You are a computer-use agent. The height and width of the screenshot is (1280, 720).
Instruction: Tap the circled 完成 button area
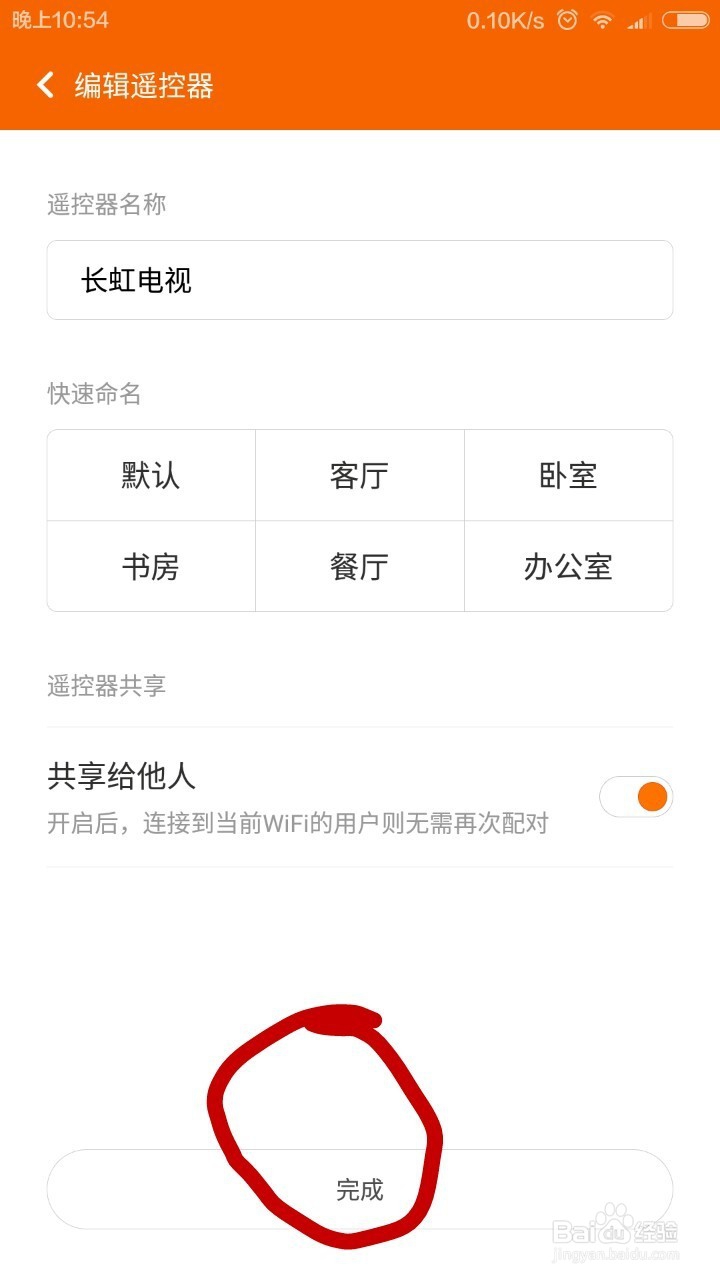coord(360,1188)
